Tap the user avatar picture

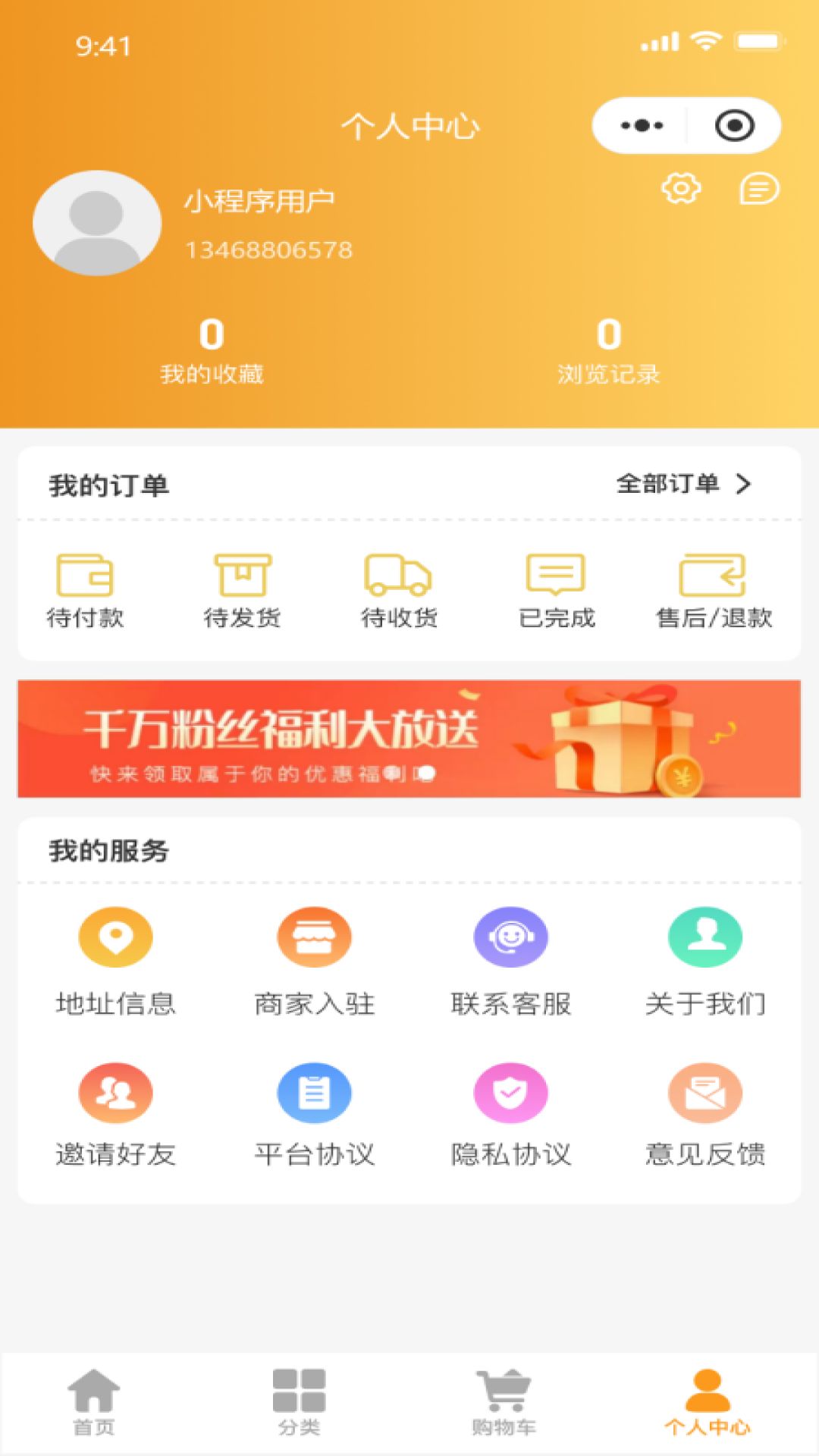tap(97, 223)
